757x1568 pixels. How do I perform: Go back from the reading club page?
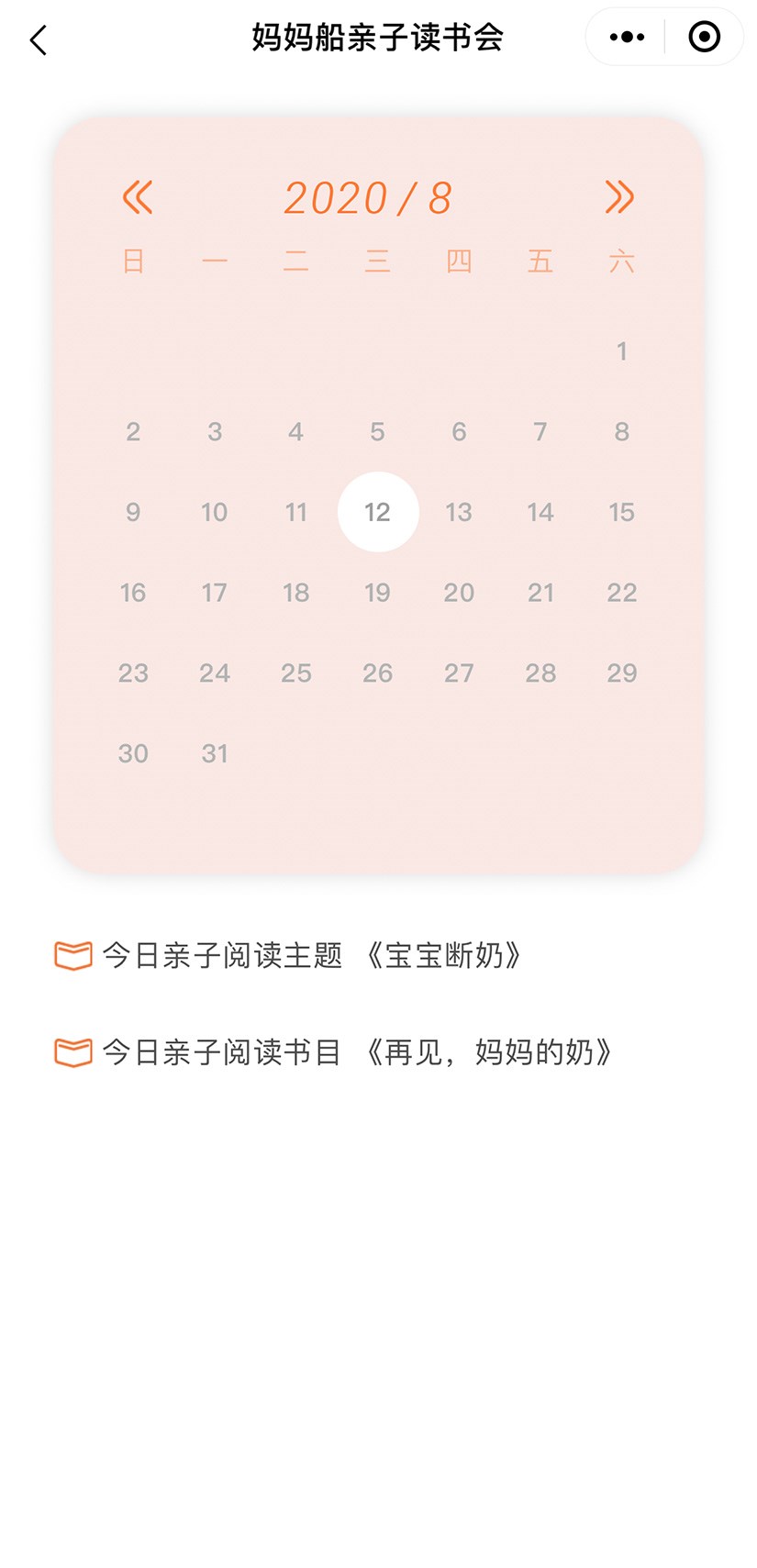(39, 40)
